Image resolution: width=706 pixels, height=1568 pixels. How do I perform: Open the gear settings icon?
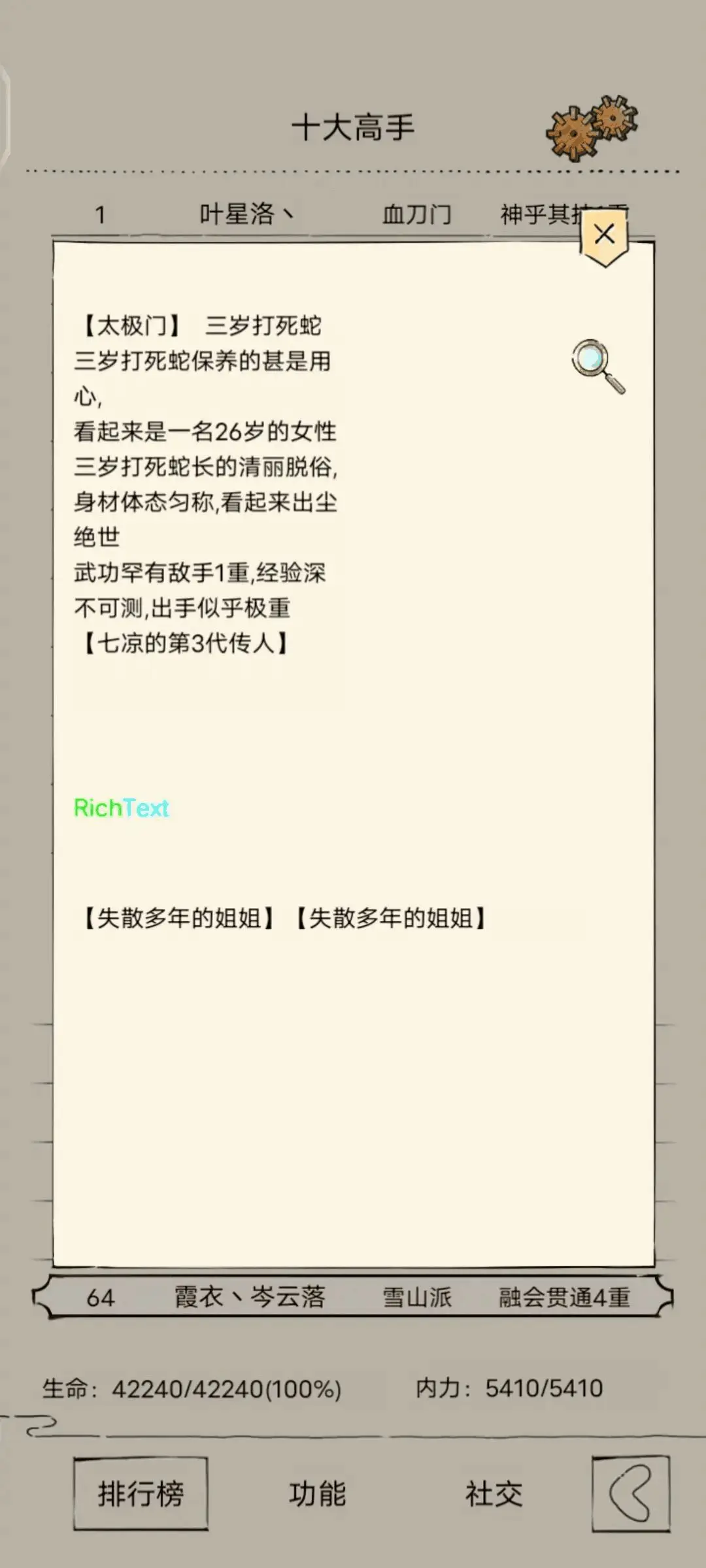(x=592, y=127)
